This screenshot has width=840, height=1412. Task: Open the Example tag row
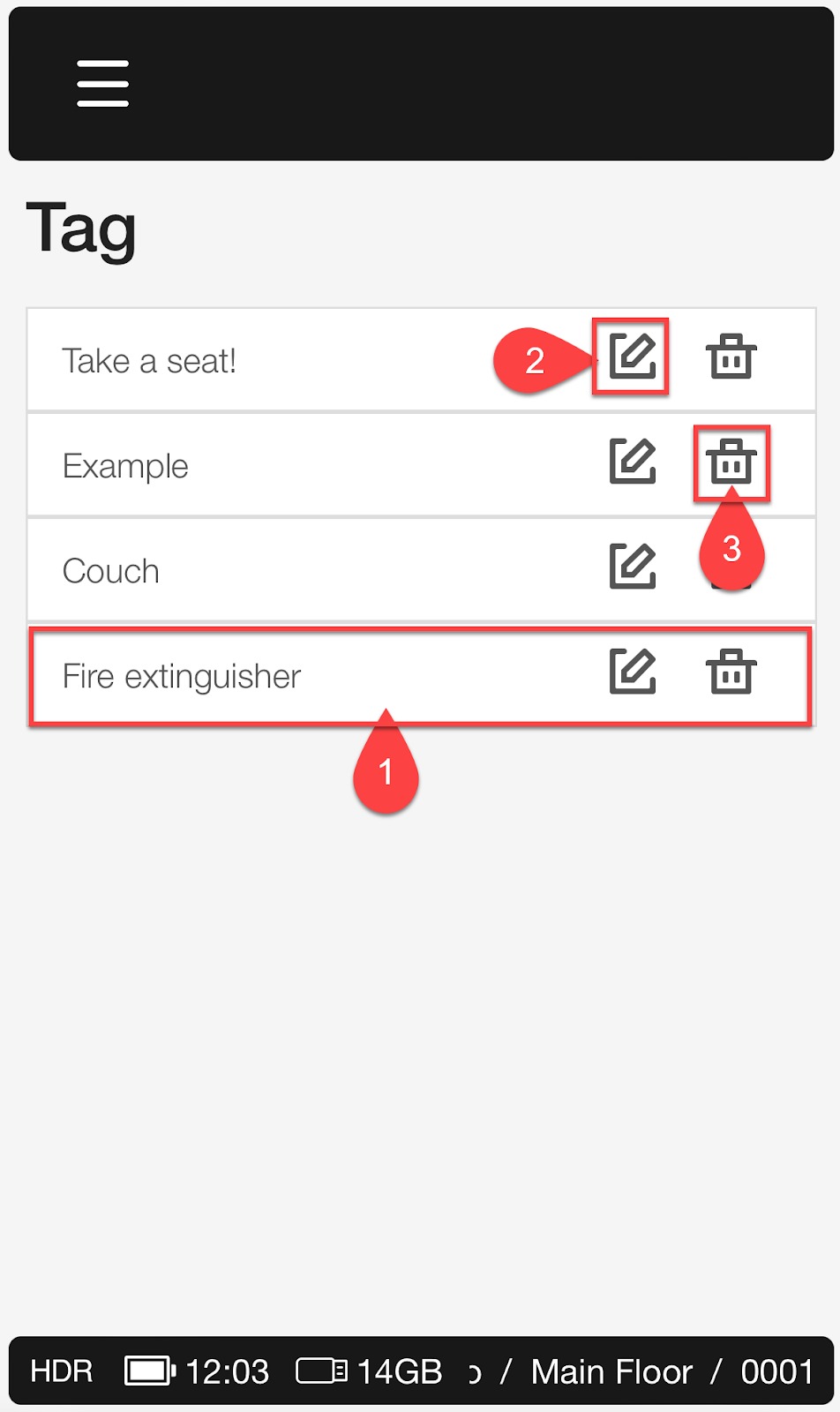coord(421,465)
